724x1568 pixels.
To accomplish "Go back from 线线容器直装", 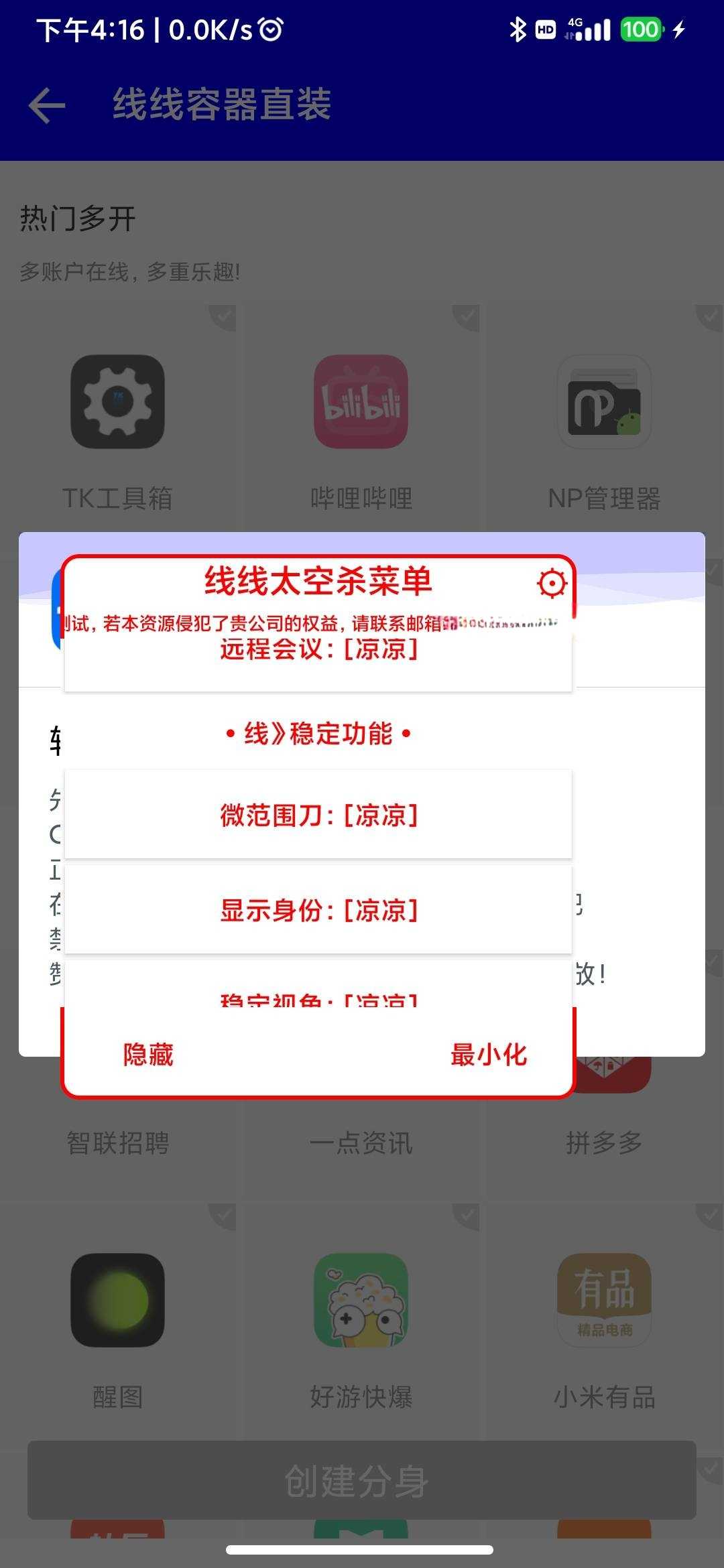I will pyautogui.click(x=47, y=105).
